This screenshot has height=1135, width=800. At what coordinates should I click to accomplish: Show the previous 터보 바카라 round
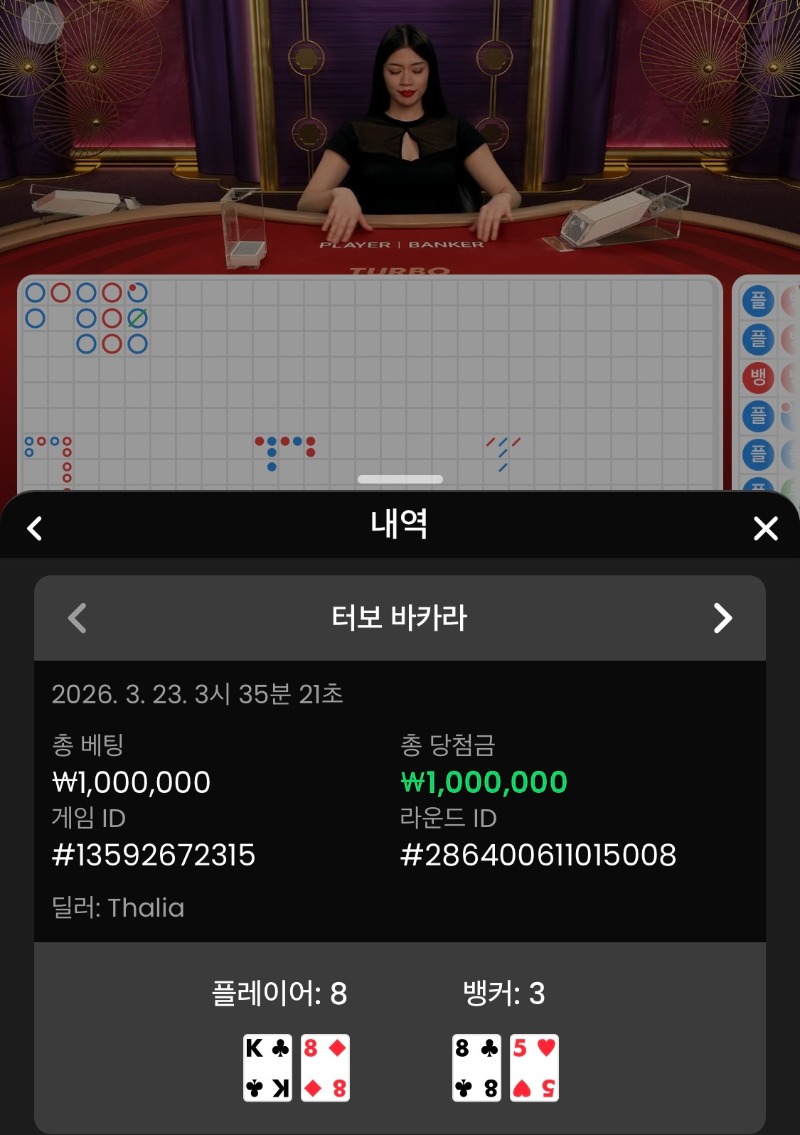(77, 618)
